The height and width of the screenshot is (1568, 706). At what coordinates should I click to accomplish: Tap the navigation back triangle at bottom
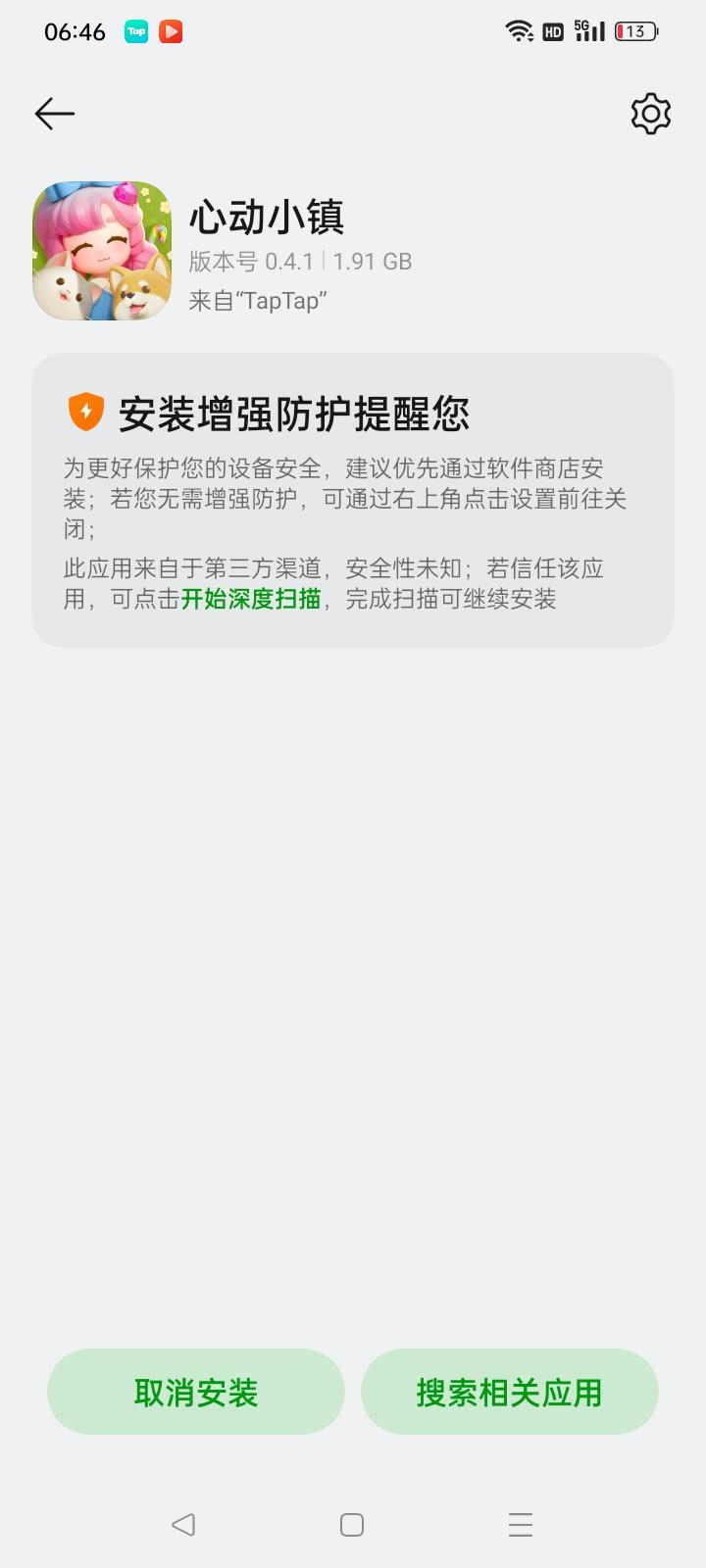[x=181, y=1524]
